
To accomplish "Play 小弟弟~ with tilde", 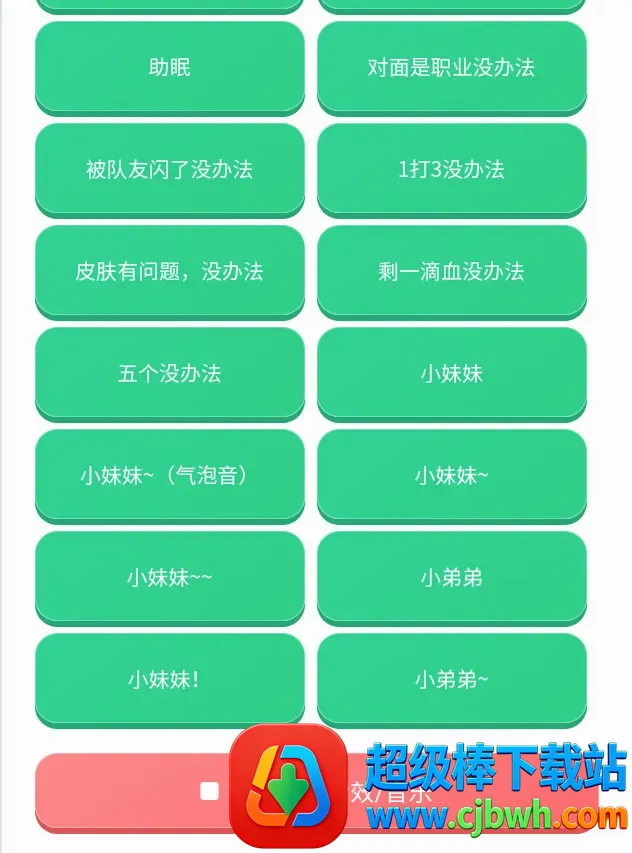I will [451, 679].
